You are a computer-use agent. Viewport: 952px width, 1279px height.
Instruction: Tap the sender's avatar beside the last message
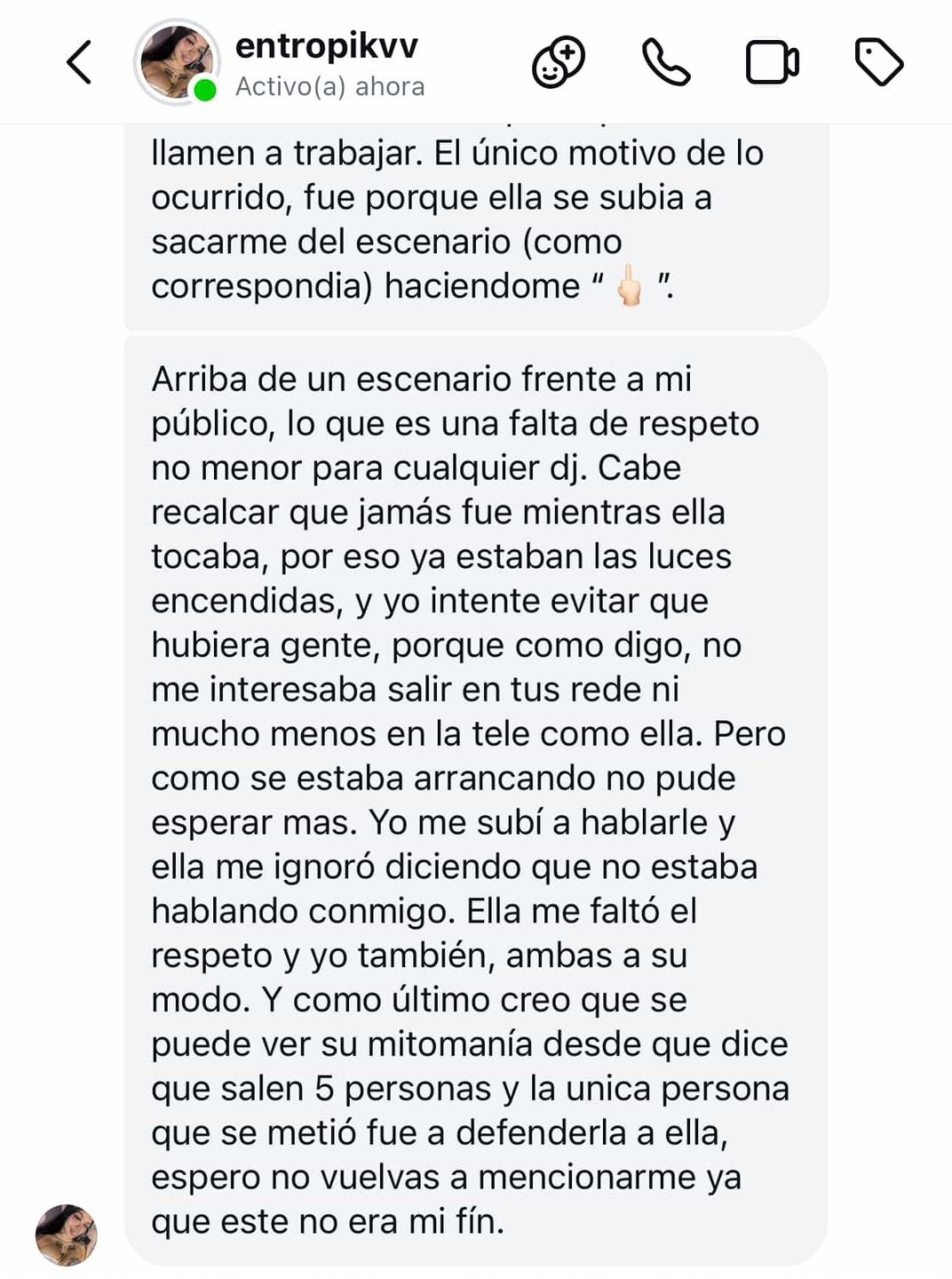click(66, 1235)
